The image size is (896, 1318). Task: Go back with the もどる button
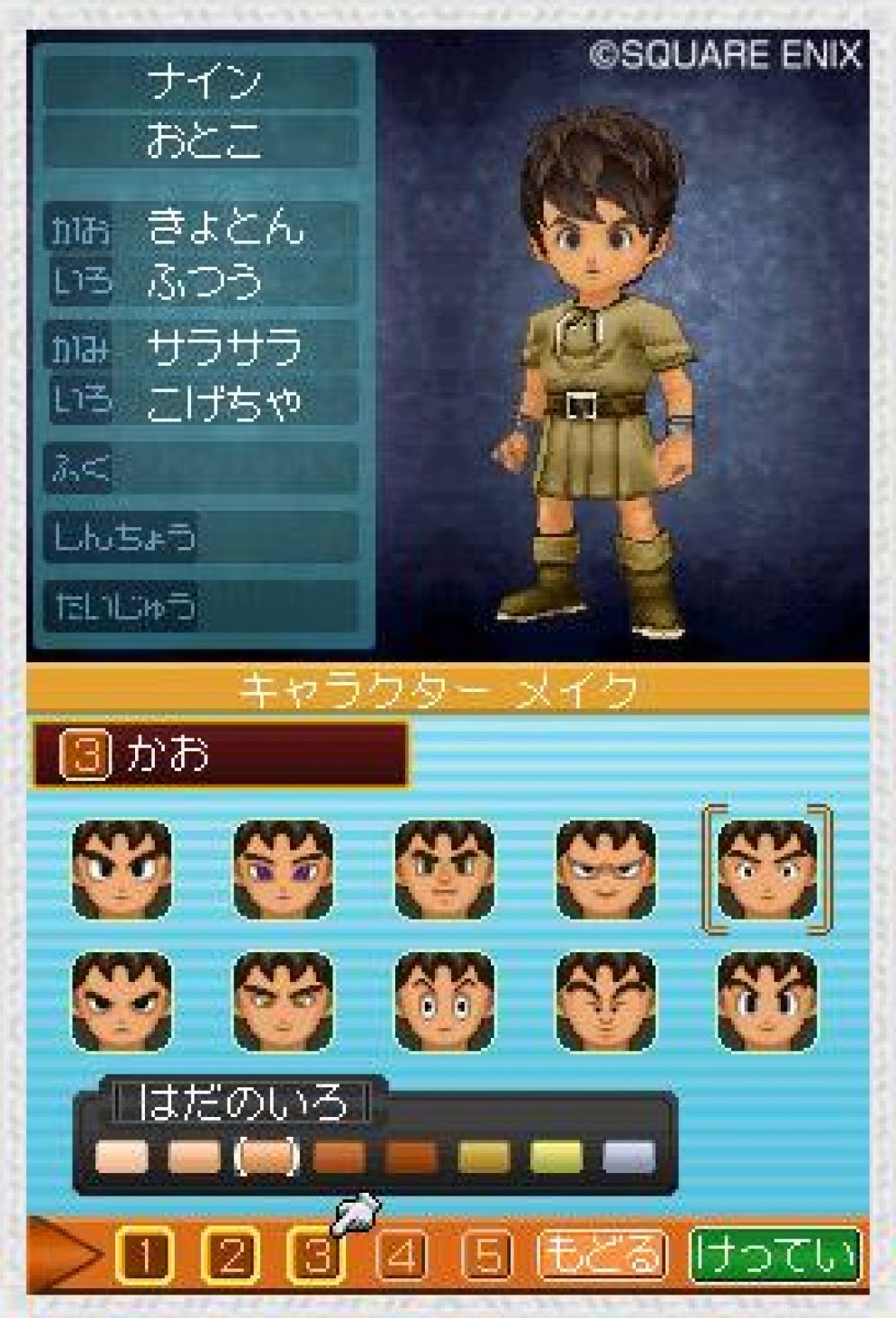602,1253
